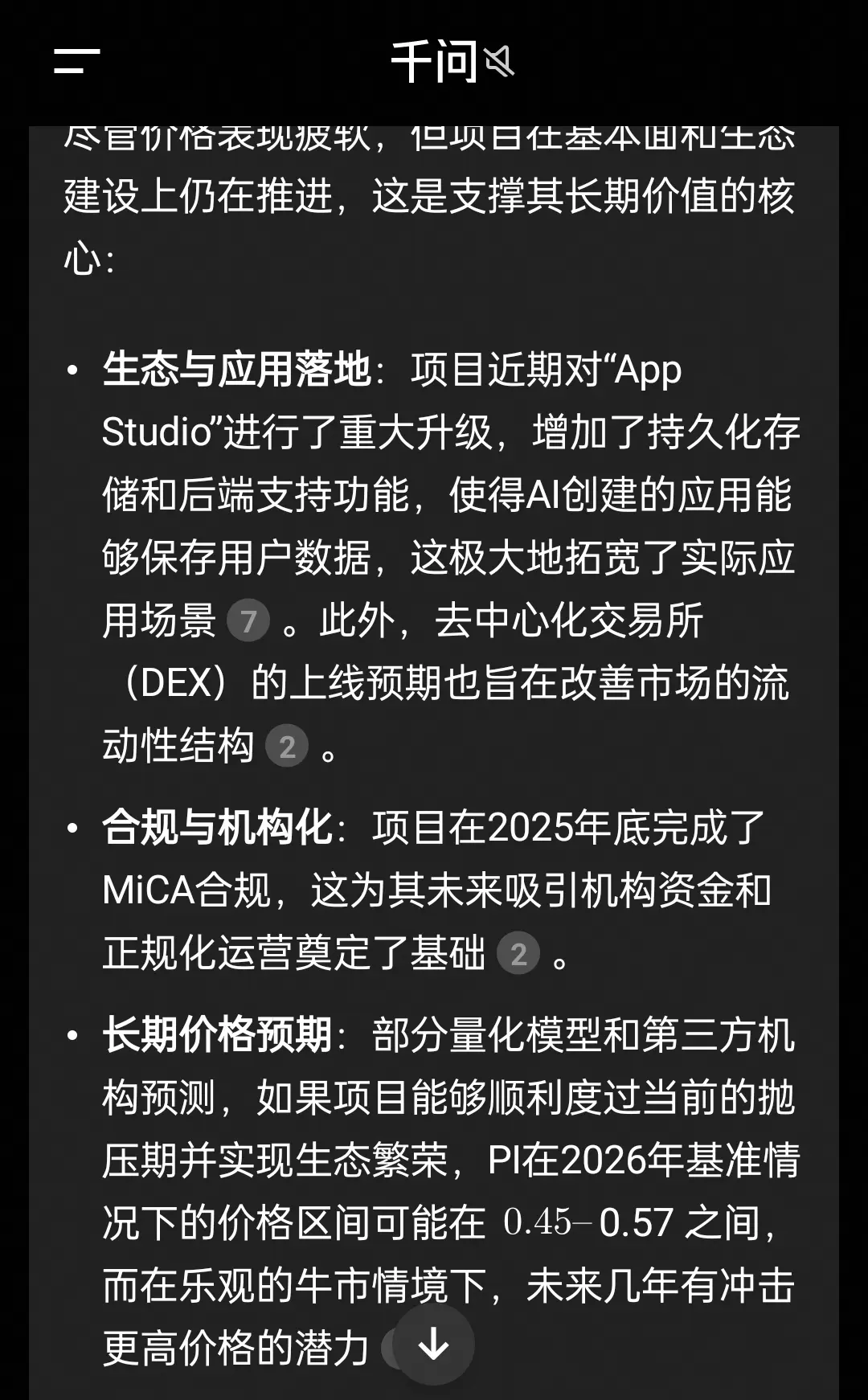
Task: Open citation 2 after 奠定了基础
Action: click(x=518, y=954)
